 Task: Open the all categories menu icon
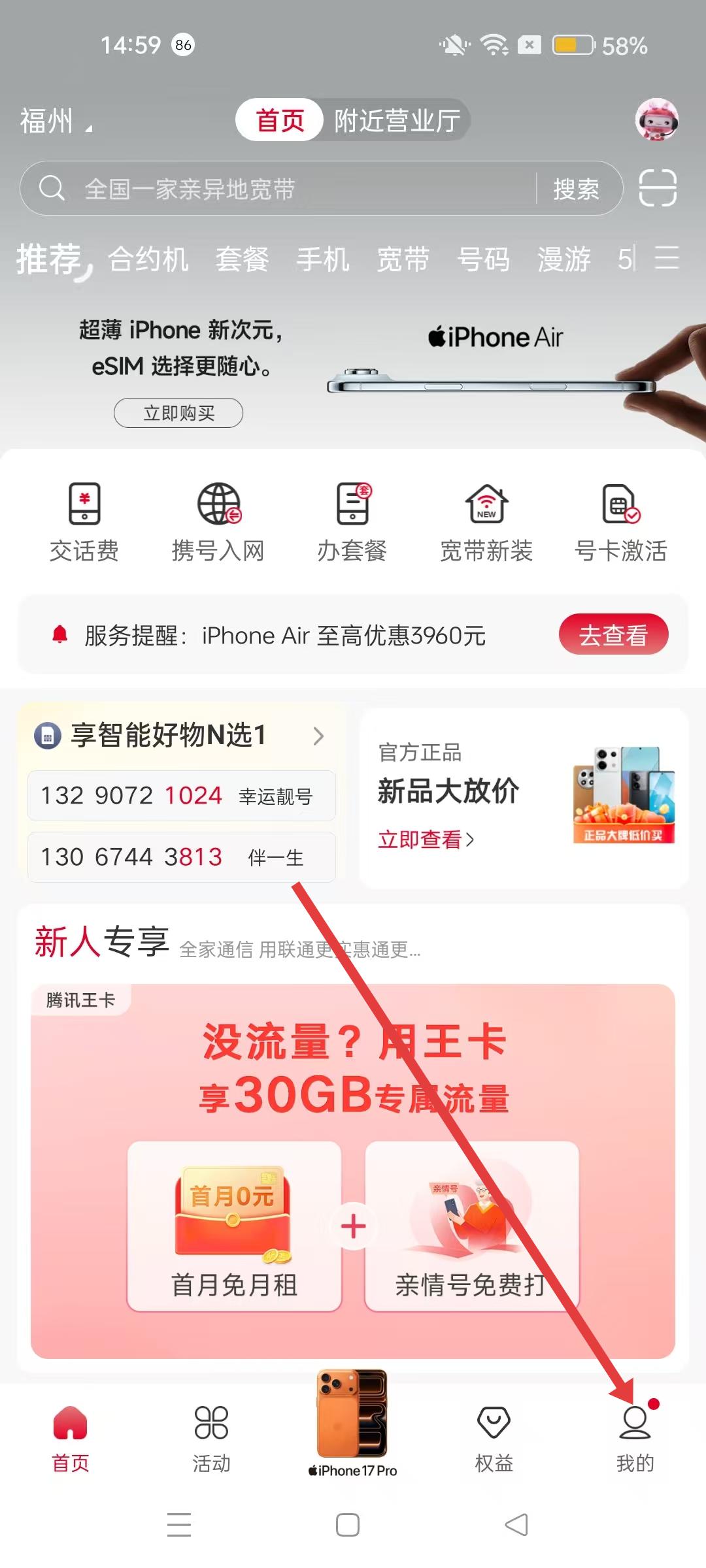(x=667, y=258)
